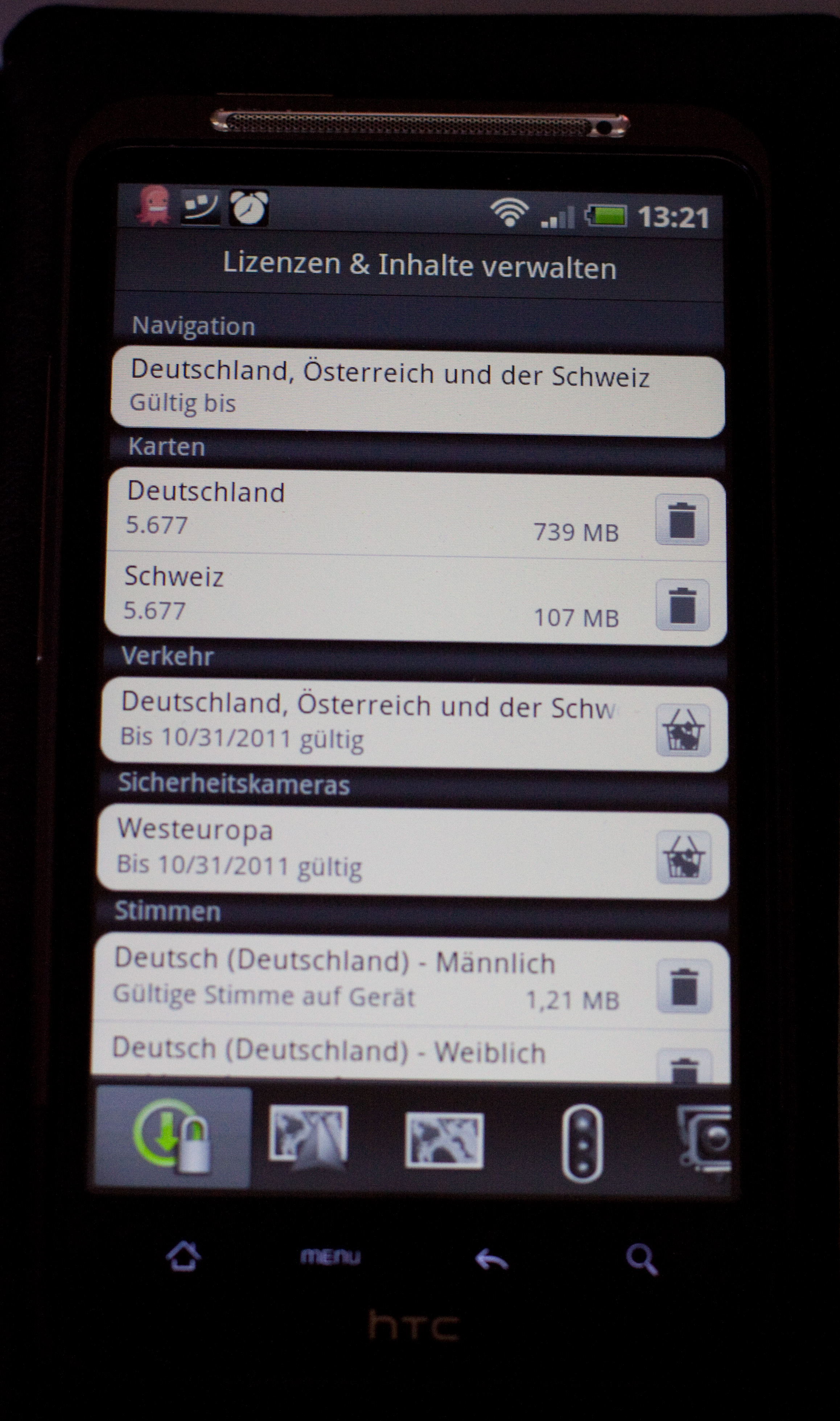This screenshot has height=1421, width=840.
Task: Delete the Deutschland map
Action: [x=682, y=519]
